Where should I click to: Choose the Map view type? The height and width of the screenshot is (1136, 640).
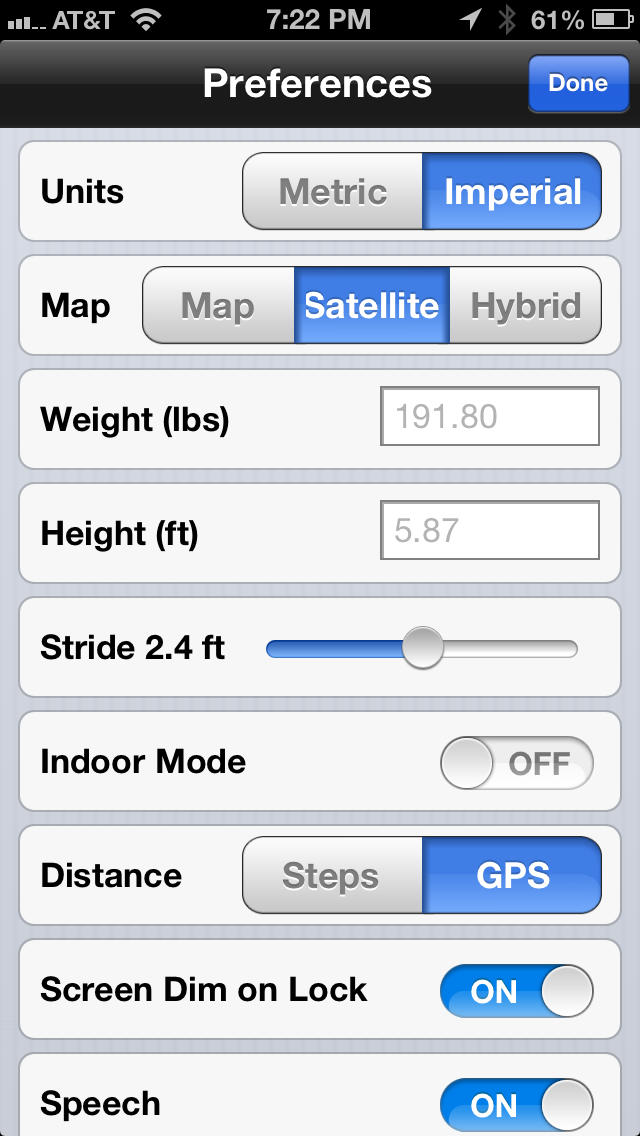218,305
